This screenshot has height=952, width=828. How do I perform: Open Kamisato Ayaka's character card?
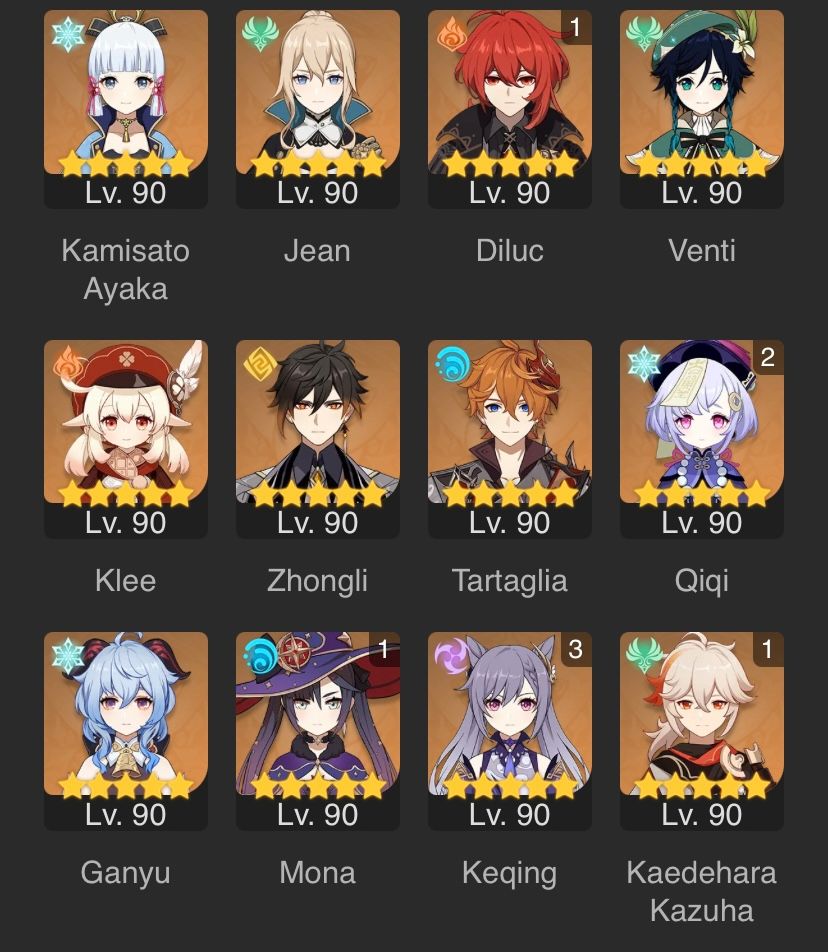[126, 108]
